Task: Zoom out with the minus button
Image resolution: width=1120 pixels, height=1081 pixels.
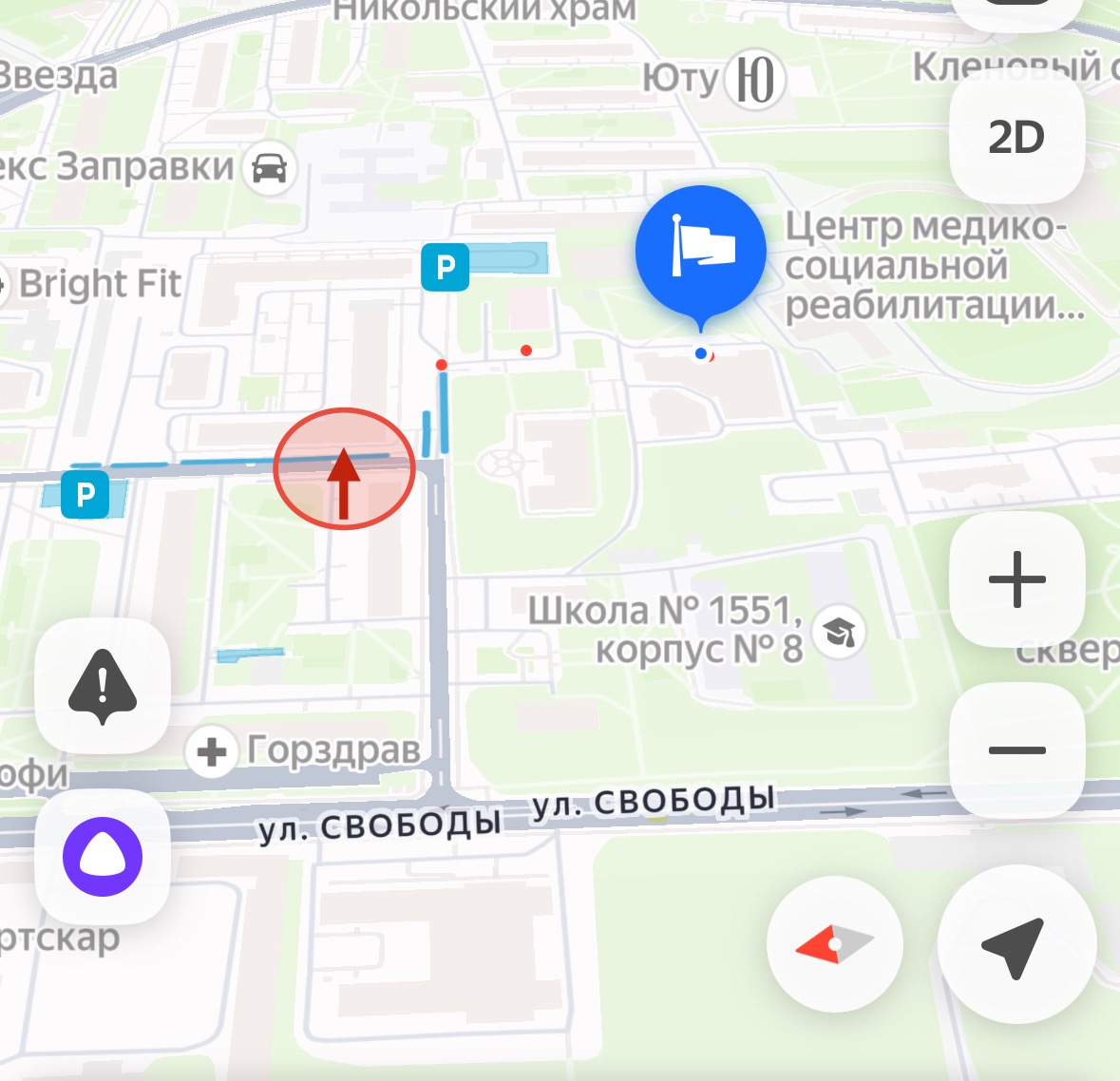Action: pyautogui.click(x=1016, y=750)
